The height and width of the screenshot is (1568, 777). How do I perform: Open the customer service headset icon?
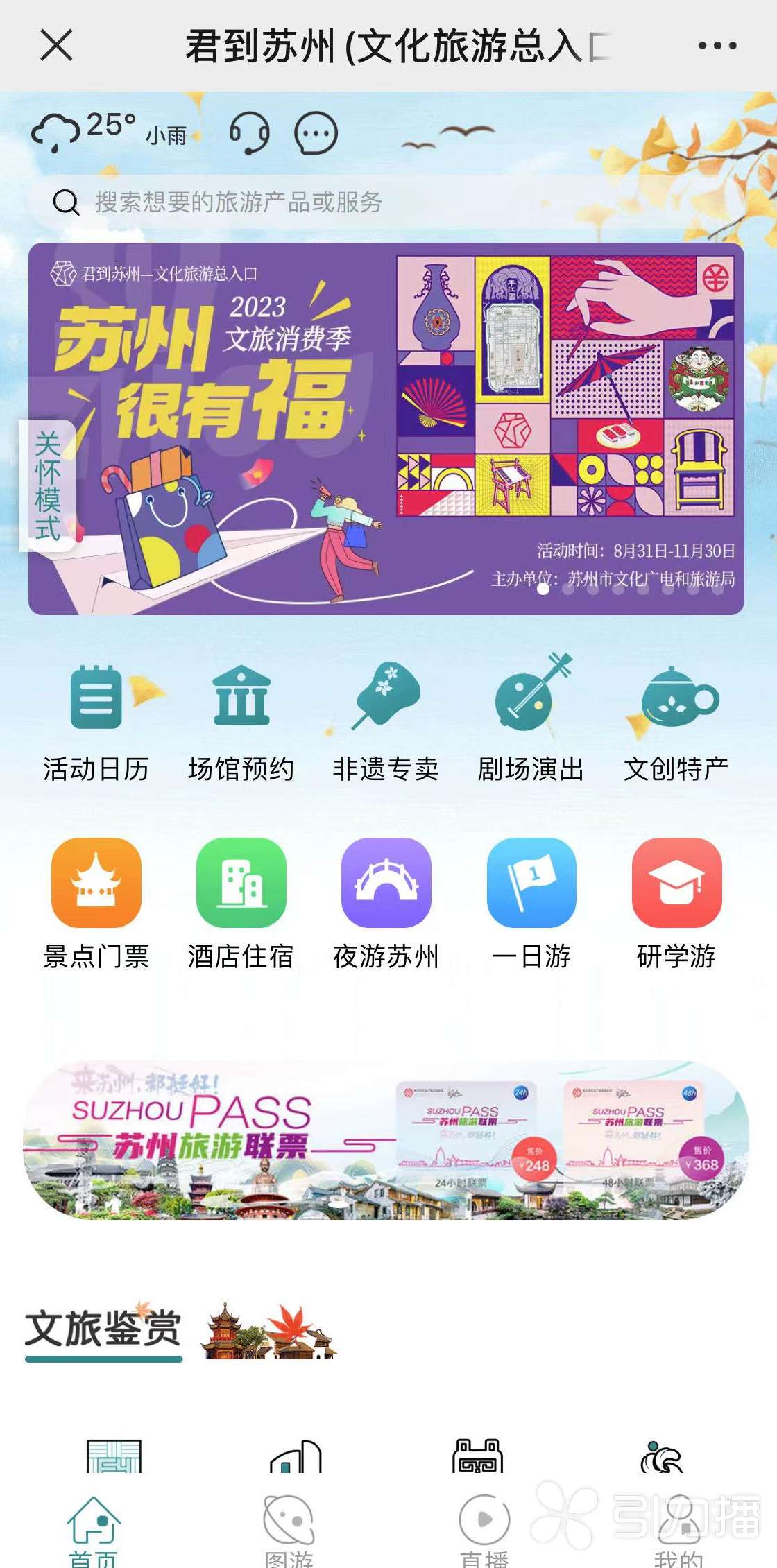[249, 133]
